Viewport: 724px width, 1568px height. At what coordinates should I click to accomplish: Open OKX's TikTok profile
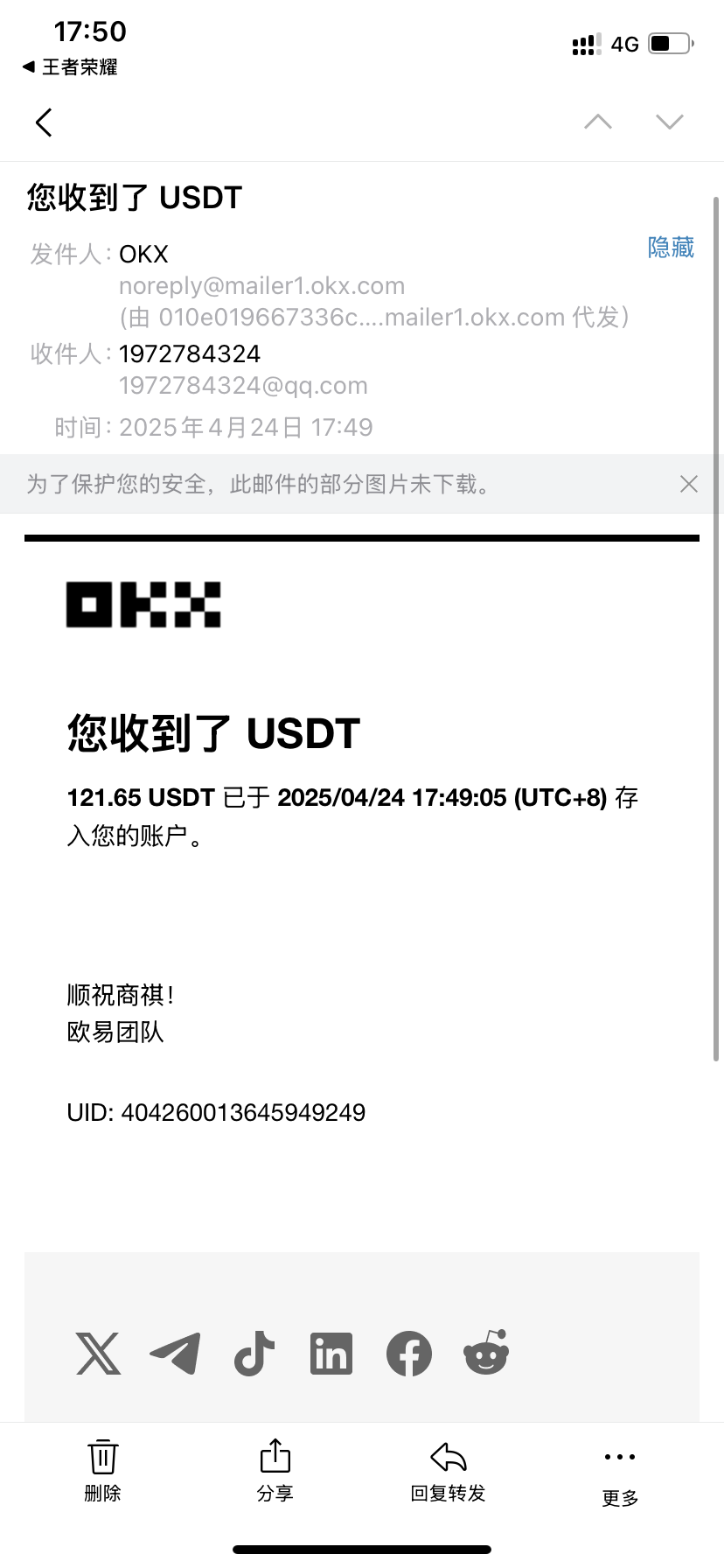[x=254, y=1354]
